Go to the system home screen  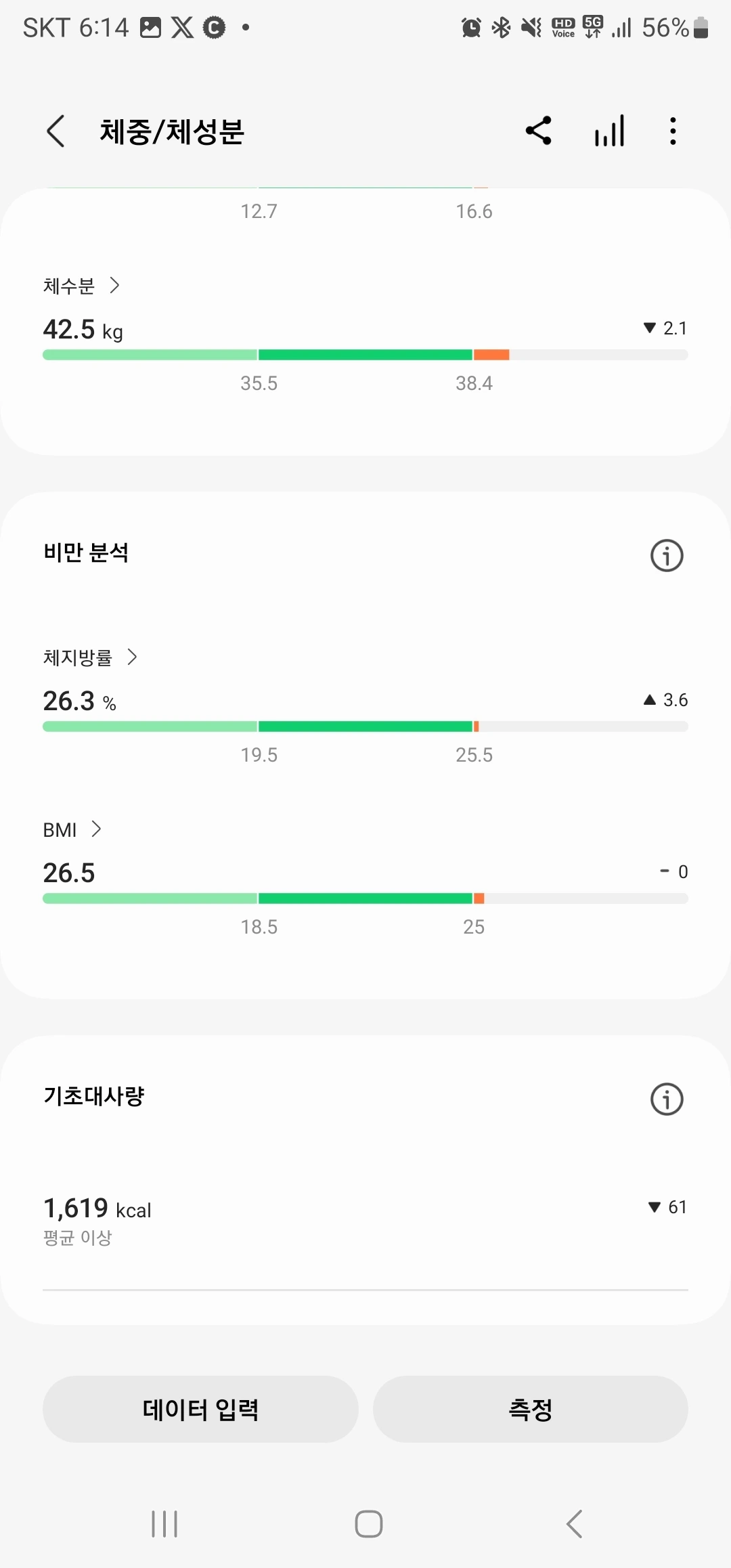368,1524
